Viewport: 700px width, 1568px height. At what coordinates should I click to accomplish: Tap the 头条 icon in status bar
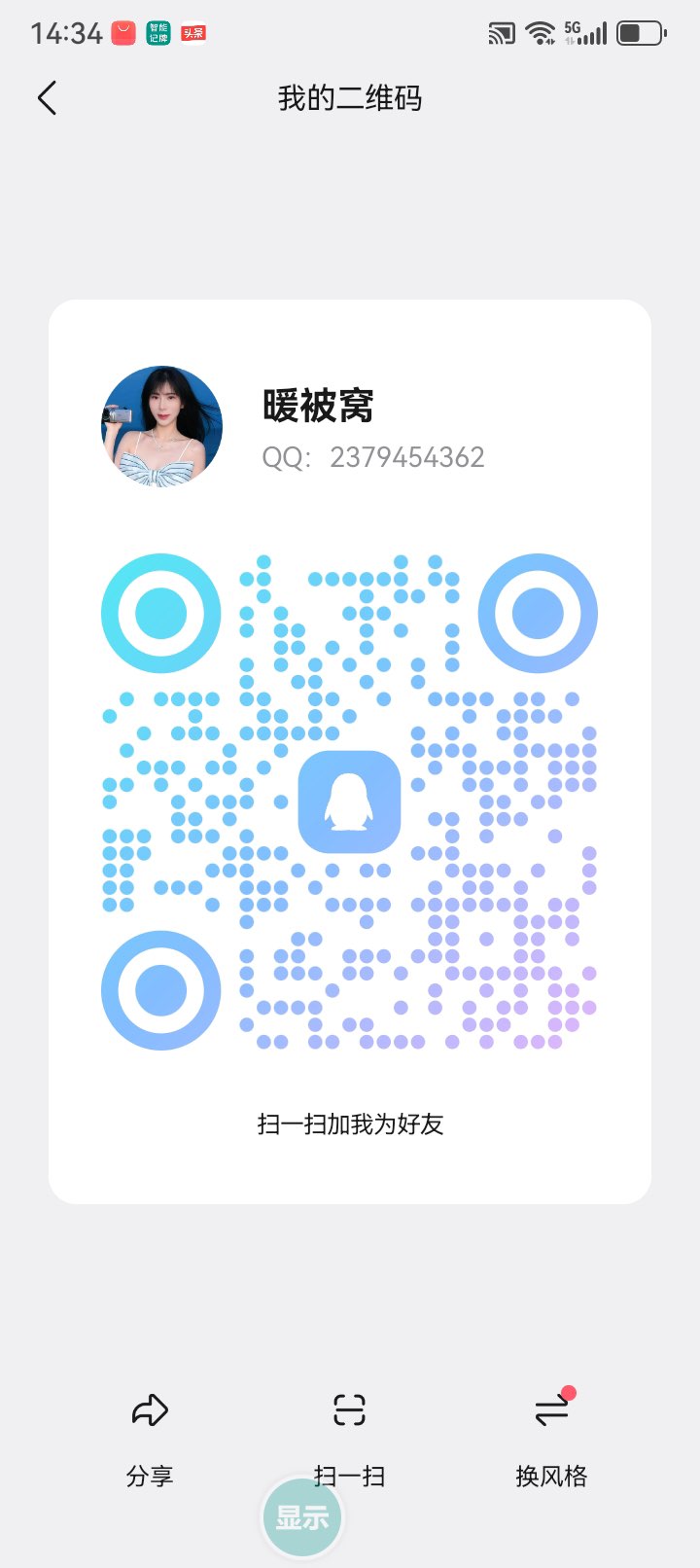[192, 32]
